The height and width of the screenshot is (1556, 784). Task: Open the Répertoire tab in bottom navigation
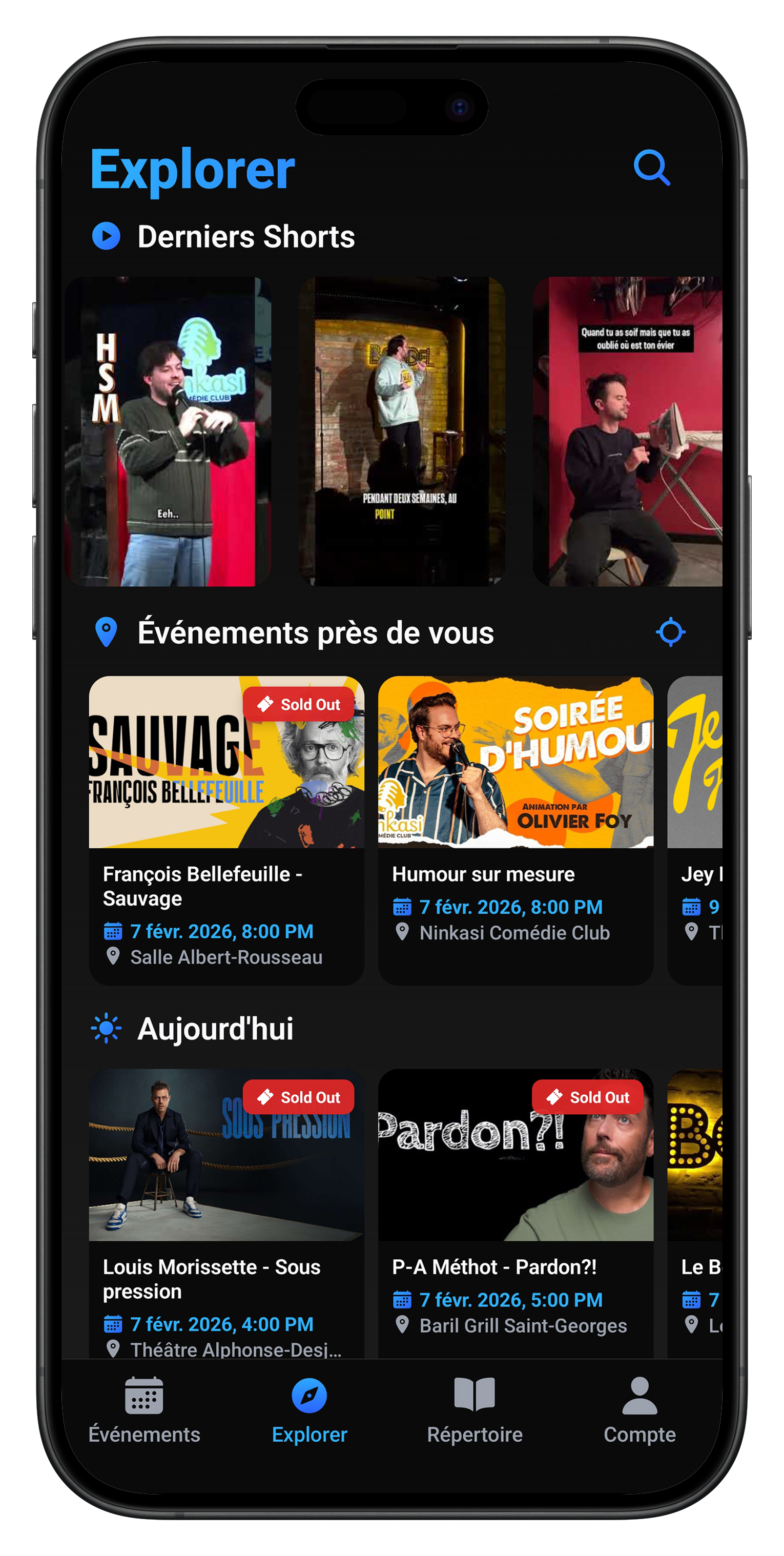pos(474,1409)
